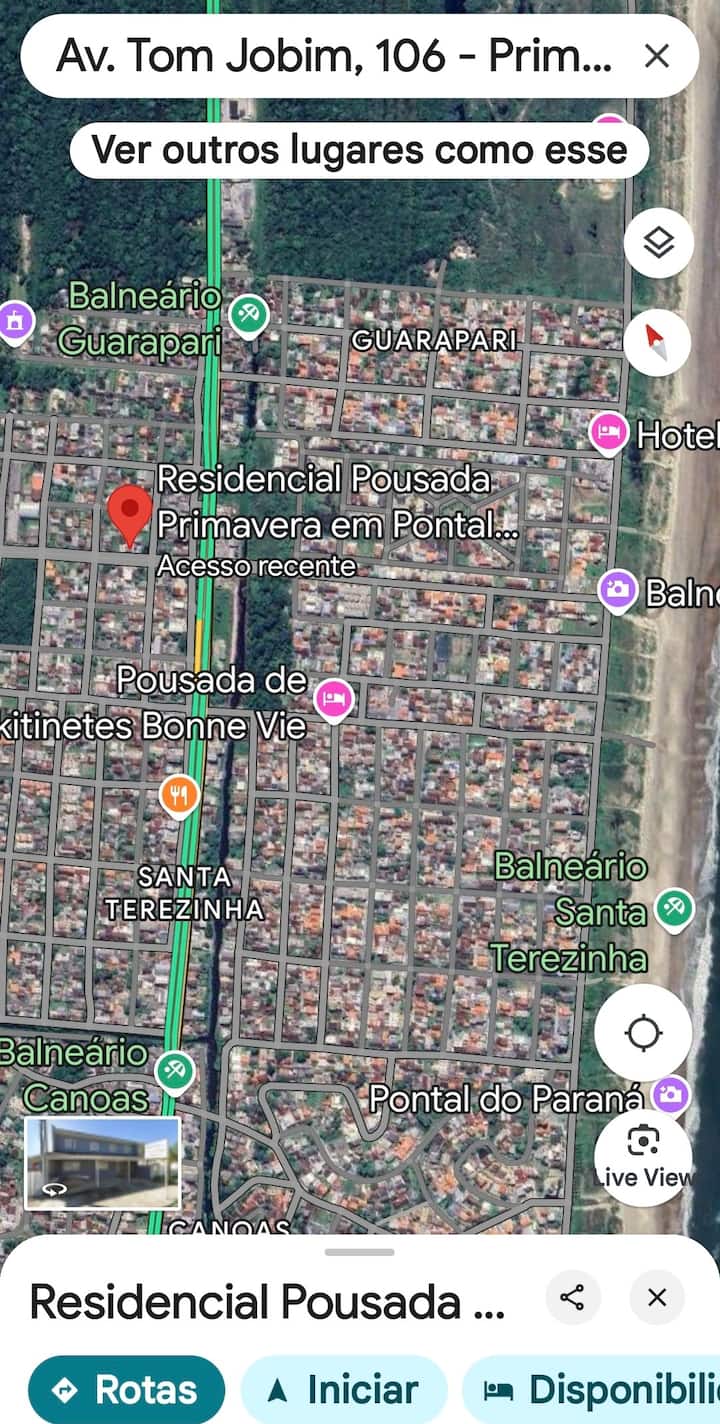Image resolution: width=720 pixels, height=1424 pixels.
Task: Open the map layers selector
Action: [x=658, y=243]
